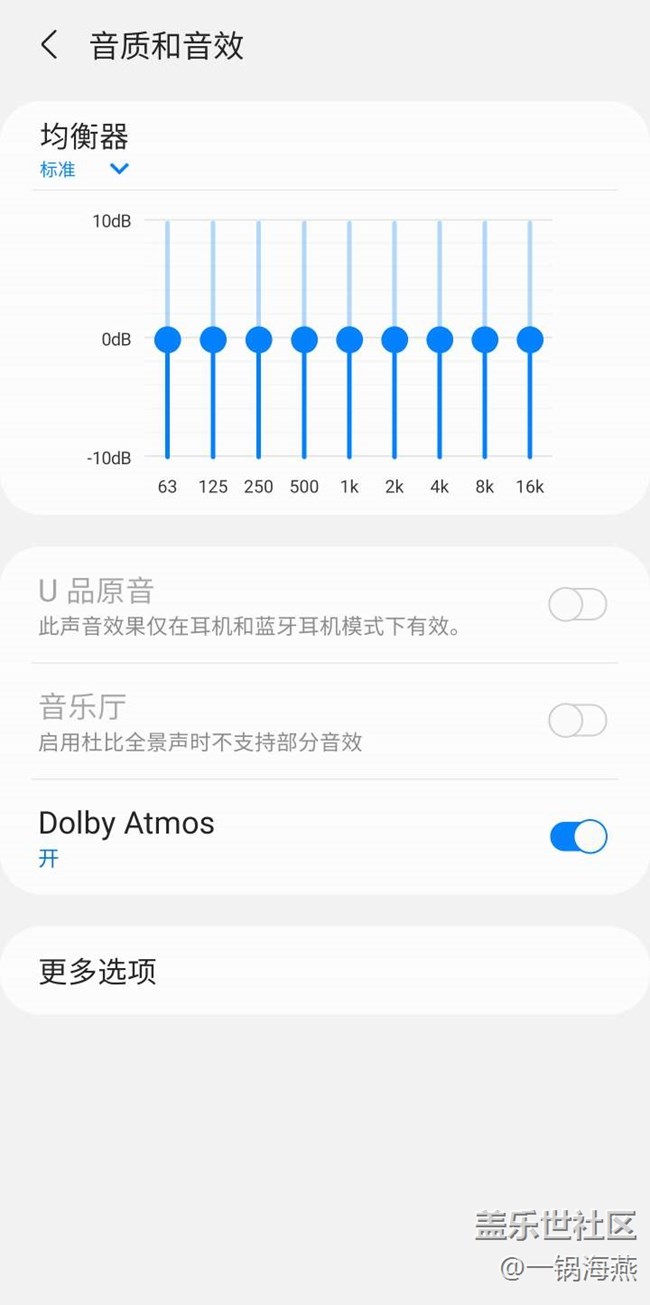This screenshot has height=1305, width=650.
Task: Open 更多选项
Action: [x=325, y=971]
